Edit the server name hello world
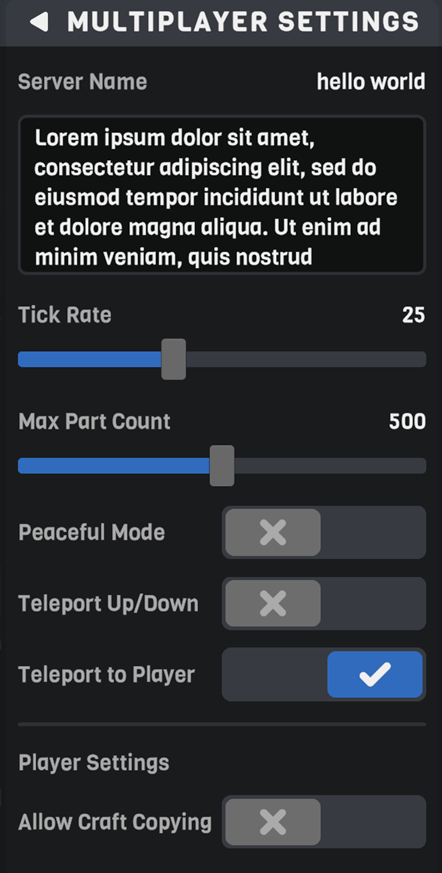 coord(371,82)
